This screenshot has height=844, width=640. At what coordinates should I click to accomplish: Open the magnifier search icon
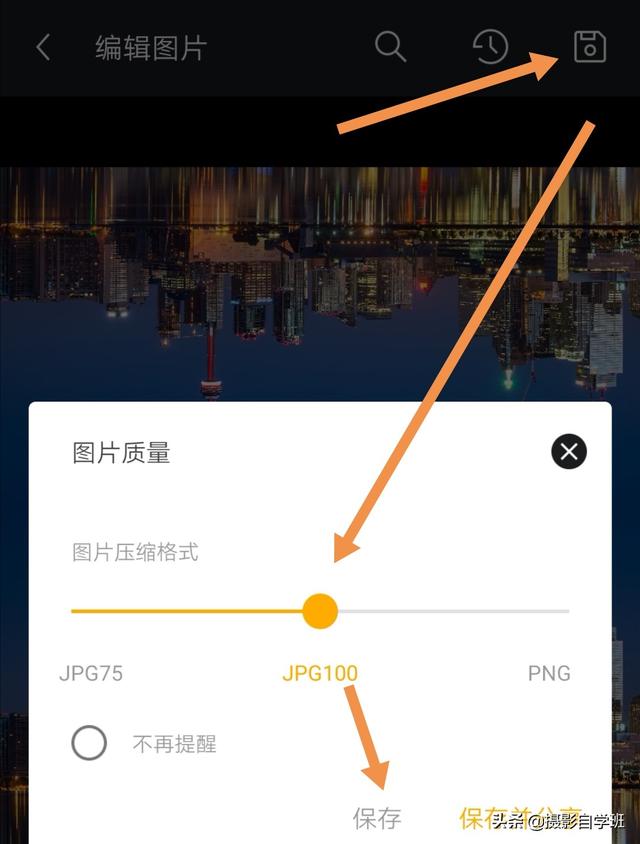(x=389, y=46)
